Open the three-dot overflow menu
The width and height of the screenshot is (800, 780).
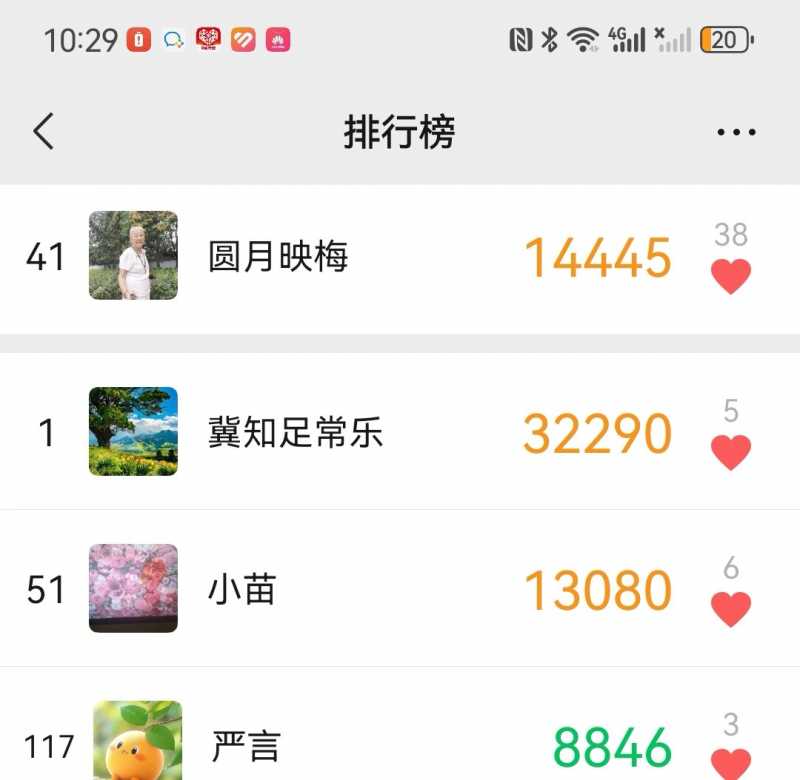(x=736, y=132)
